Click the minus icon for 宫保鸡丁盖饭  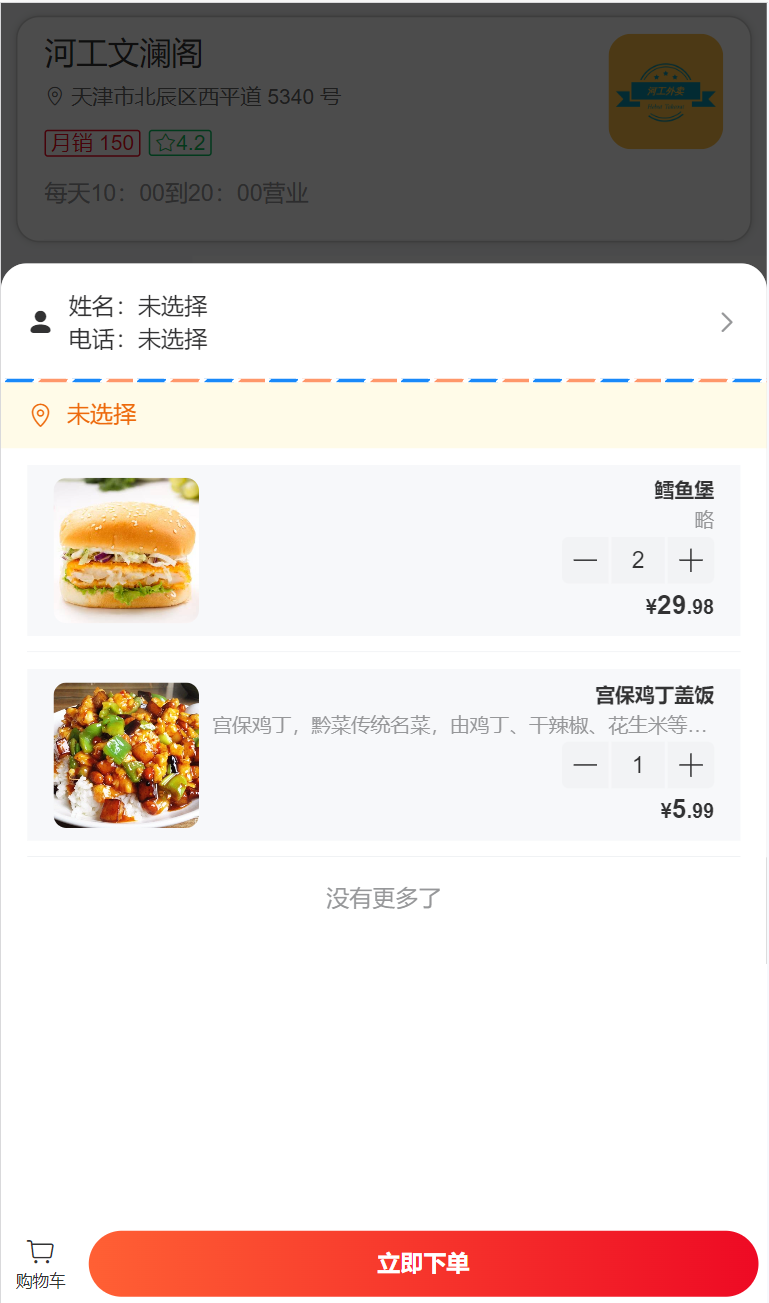[585, 765]
